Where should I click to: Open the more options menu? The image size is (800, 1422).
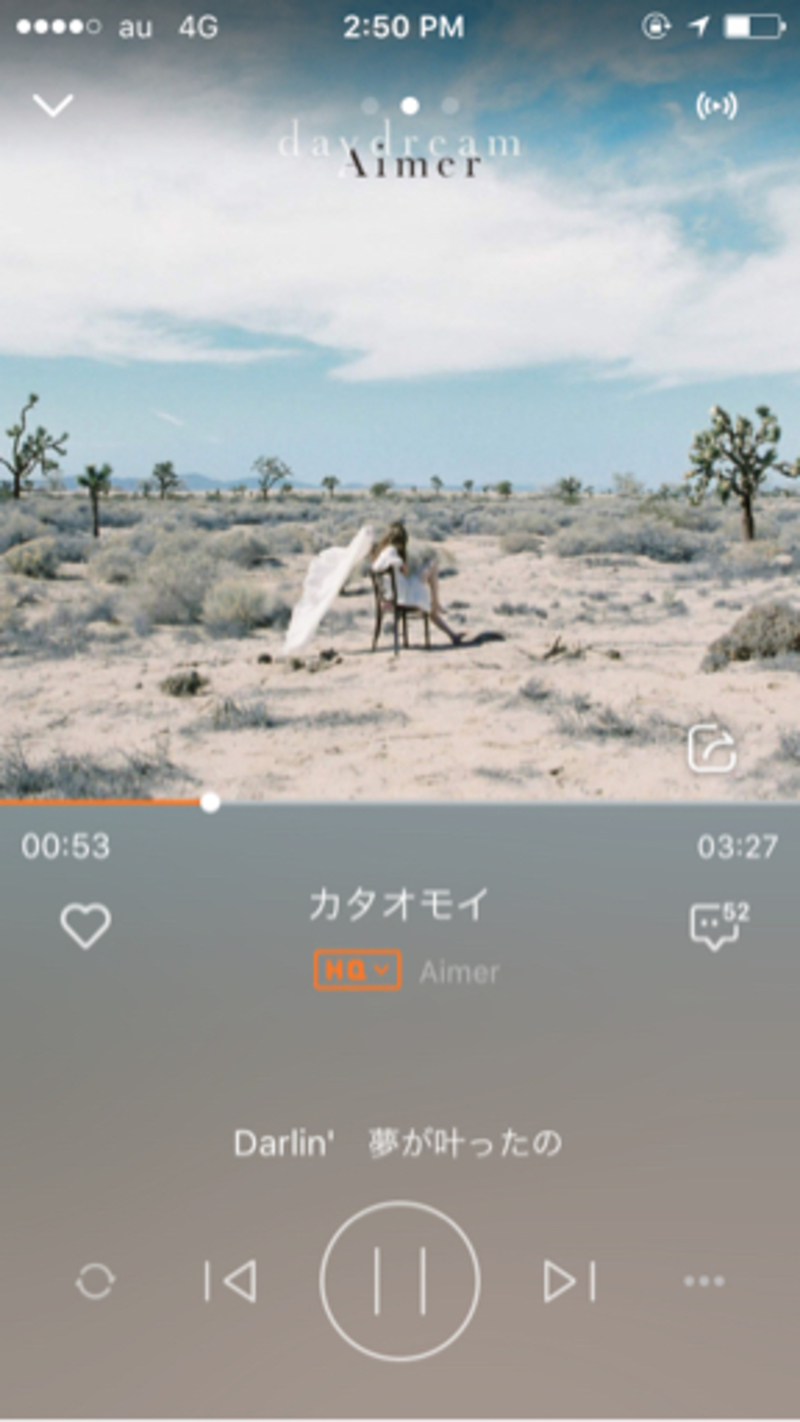point(704,1281)
